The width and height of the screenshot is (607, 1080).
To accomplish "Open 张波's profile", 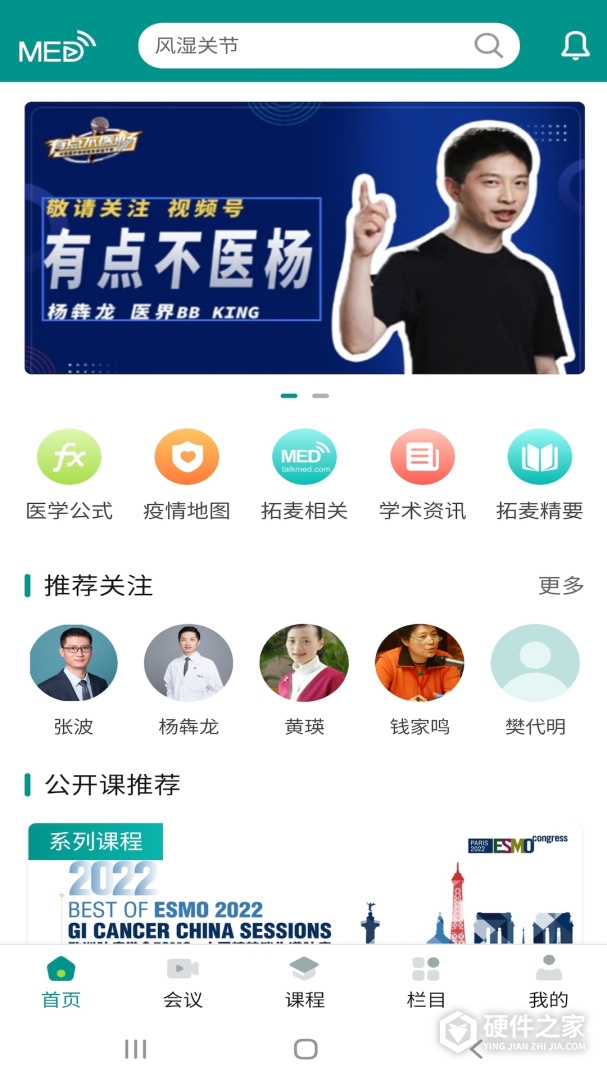I will pos(73,664).
